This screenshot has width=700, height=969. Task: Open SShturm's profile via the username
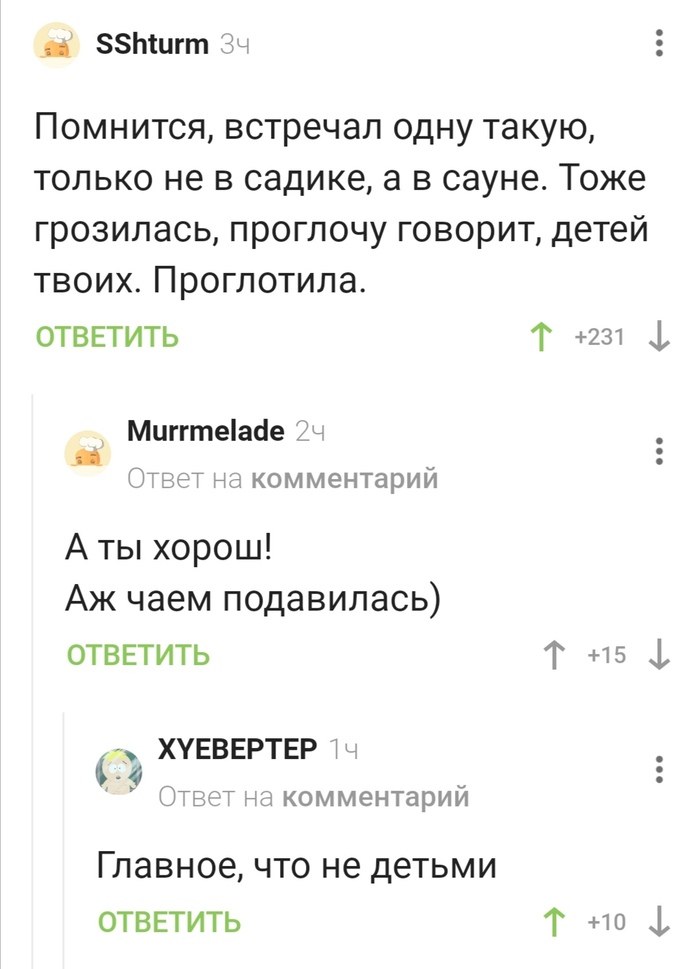153,44
